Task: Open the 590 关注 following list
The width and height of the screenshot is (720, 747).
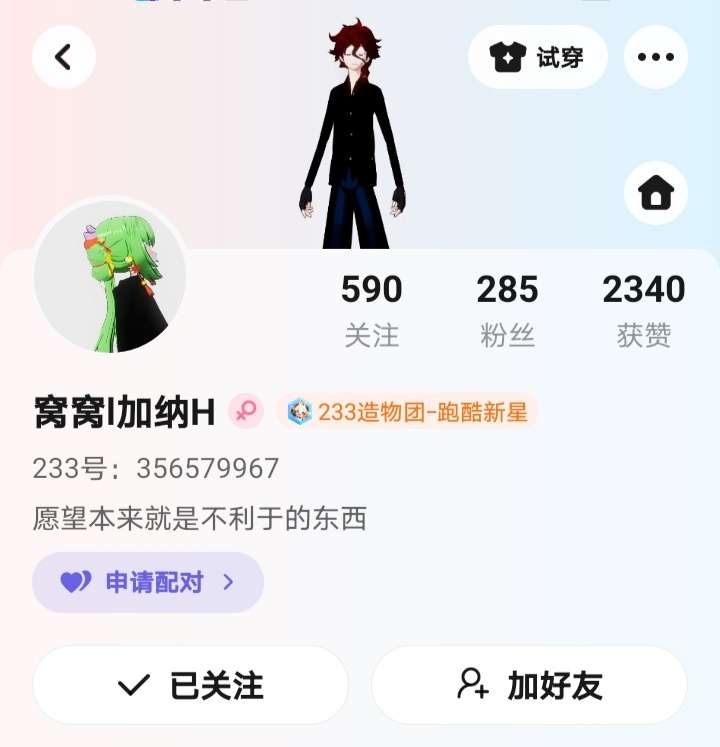Action: click(x=372, y=310)
